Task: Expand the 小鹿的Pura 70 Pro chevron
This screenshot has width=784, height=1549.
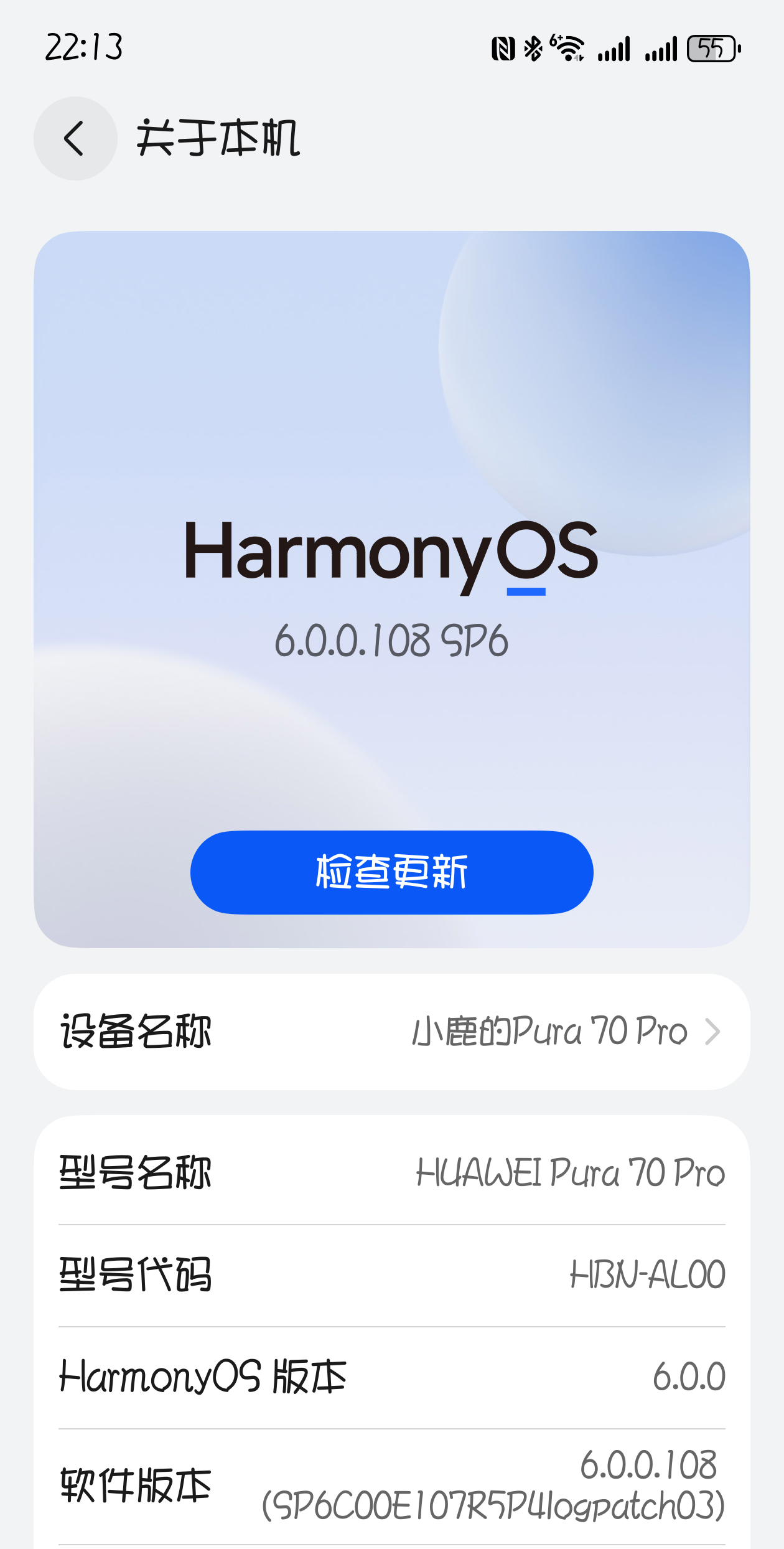Action: pos(713,1032)
